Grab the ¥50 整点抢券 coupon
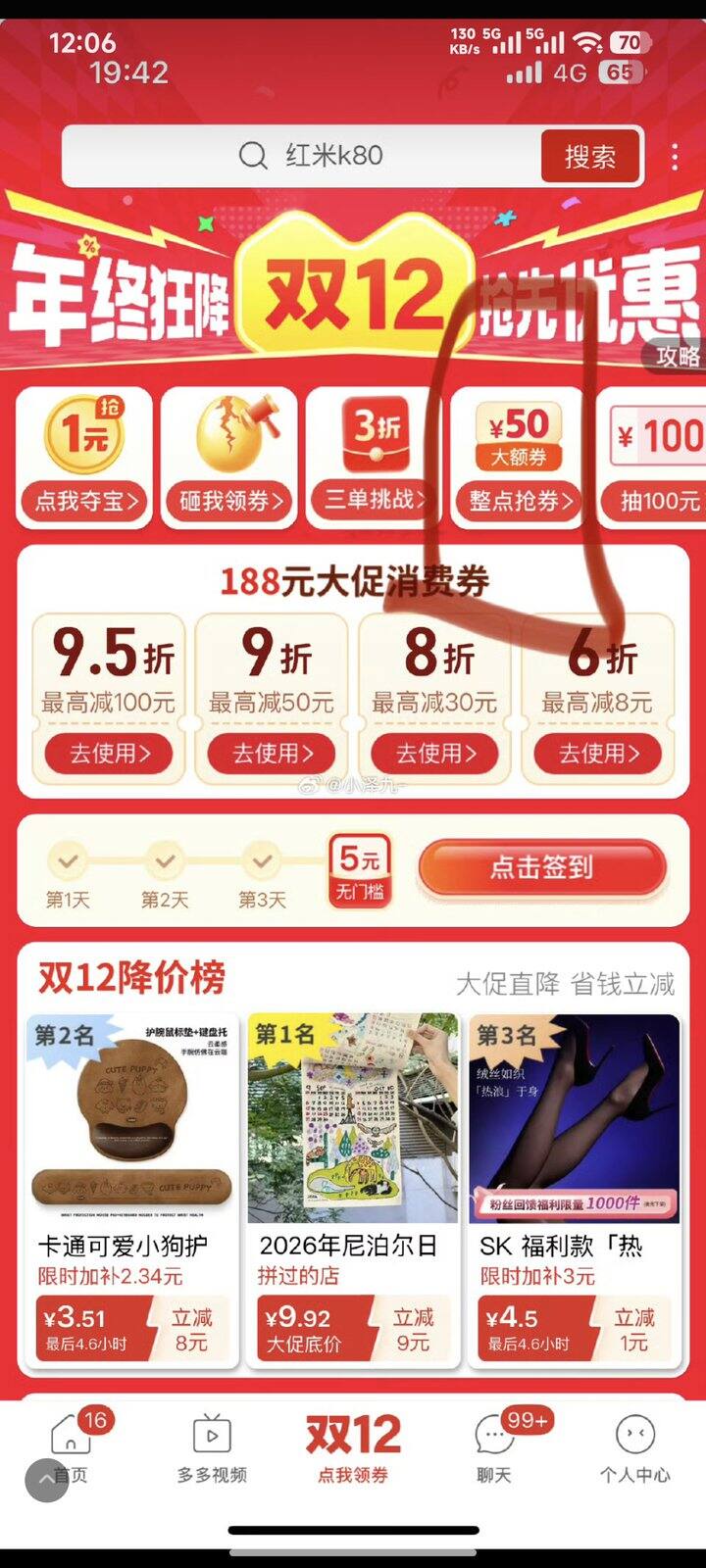This screenshot has height=1568, width=706. click(518, 458)
